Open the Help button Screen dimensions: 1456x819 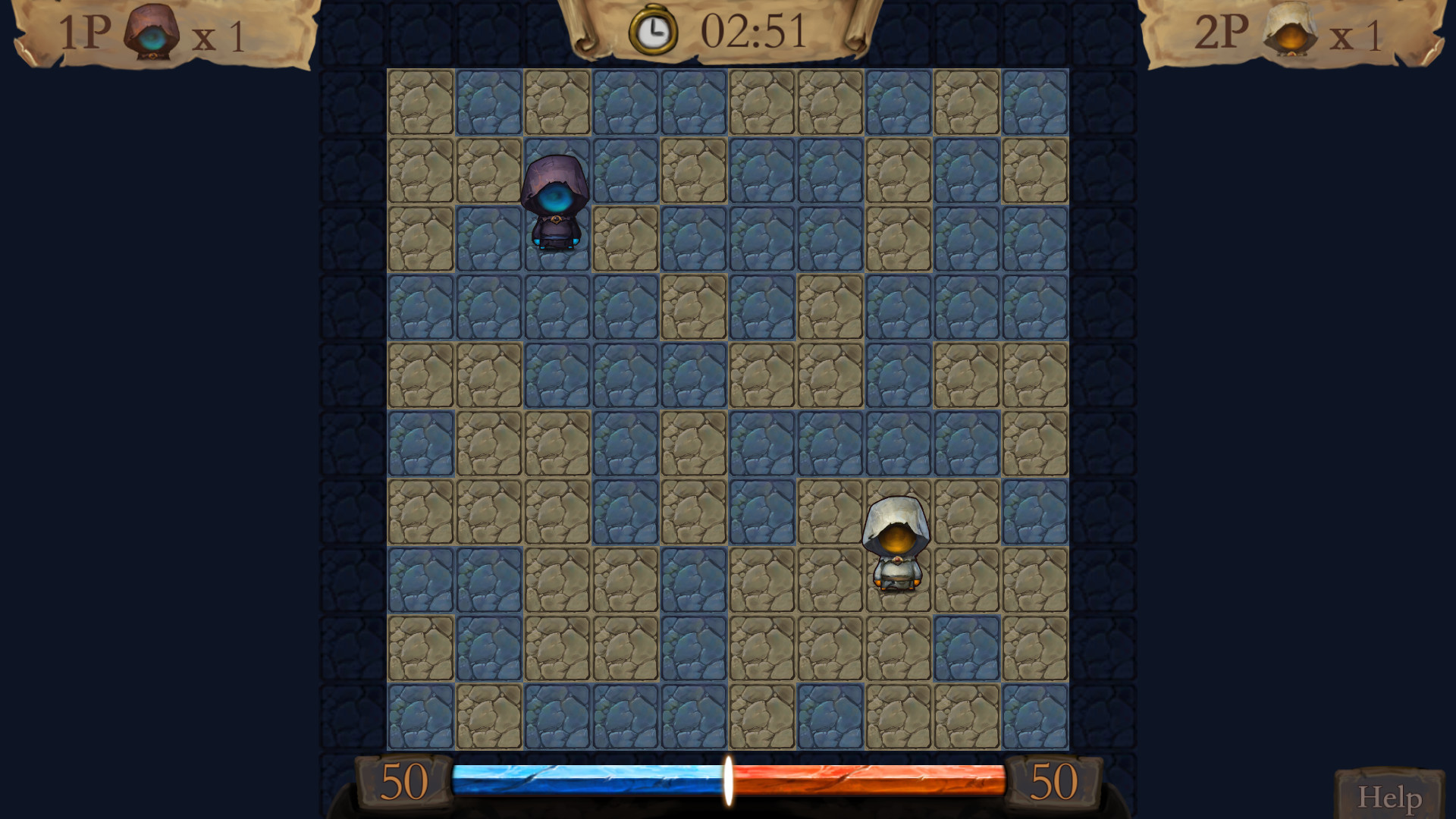point(1389,796)
